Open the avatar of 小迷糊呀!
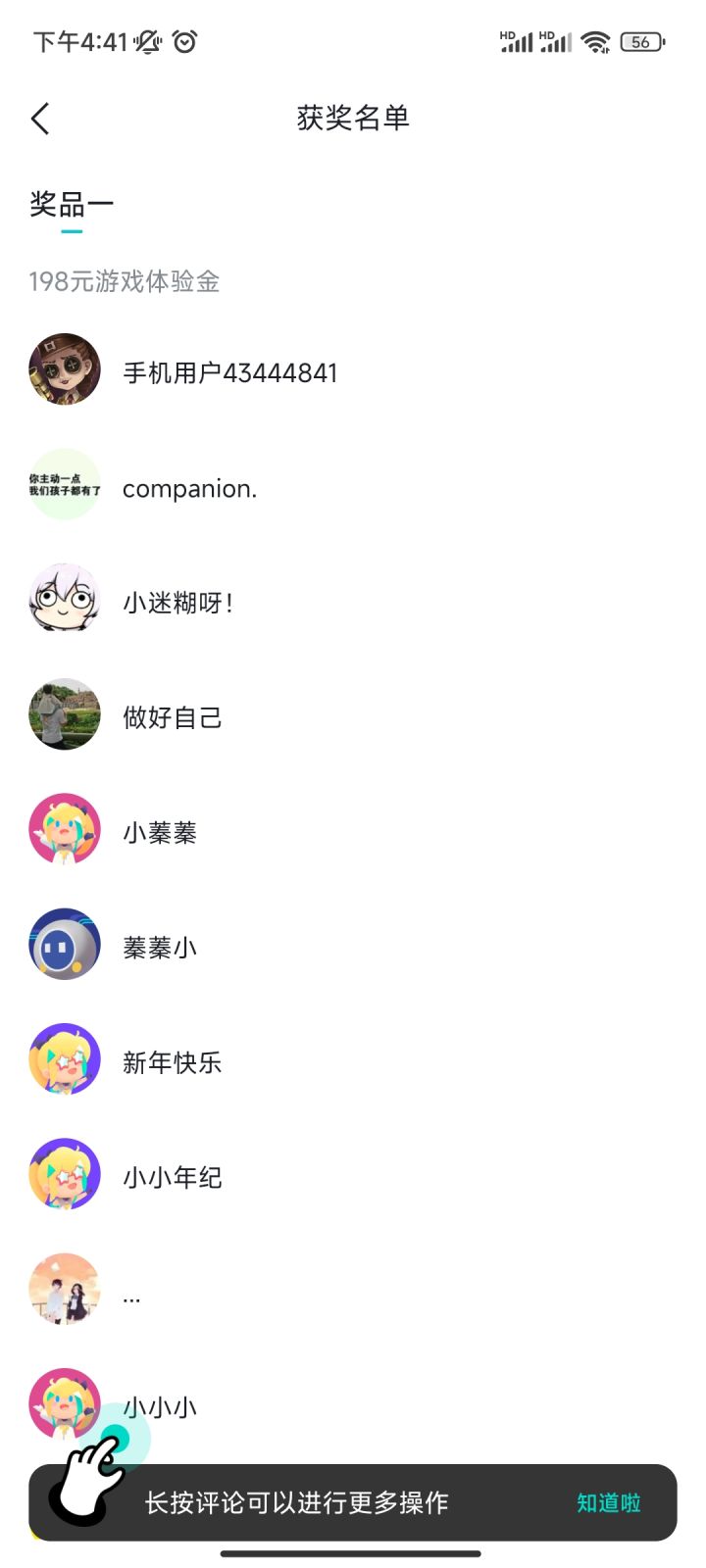 (x=65, y=599)
